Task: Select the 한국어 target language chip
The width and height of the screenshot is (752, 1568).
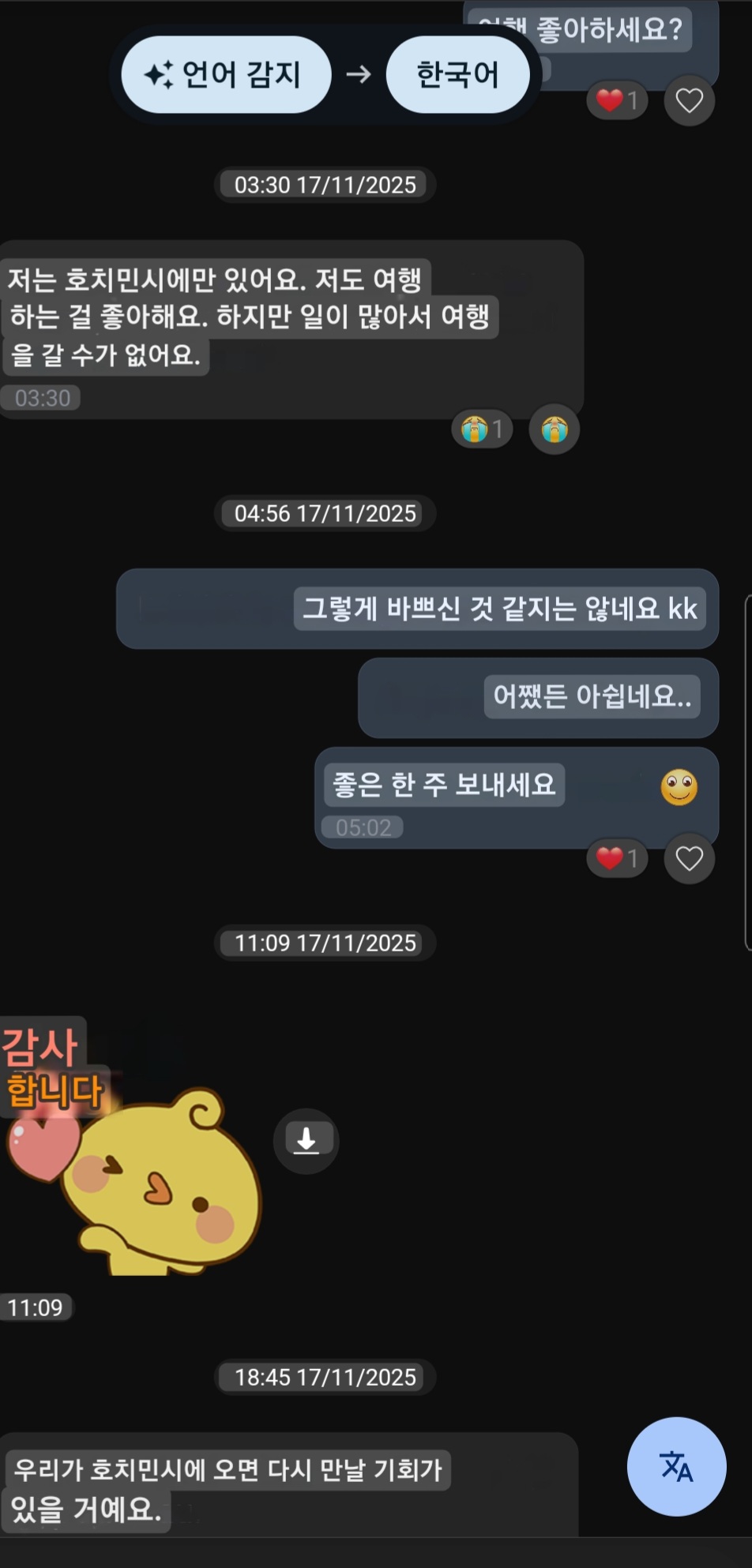Action: tap(457, 75)
